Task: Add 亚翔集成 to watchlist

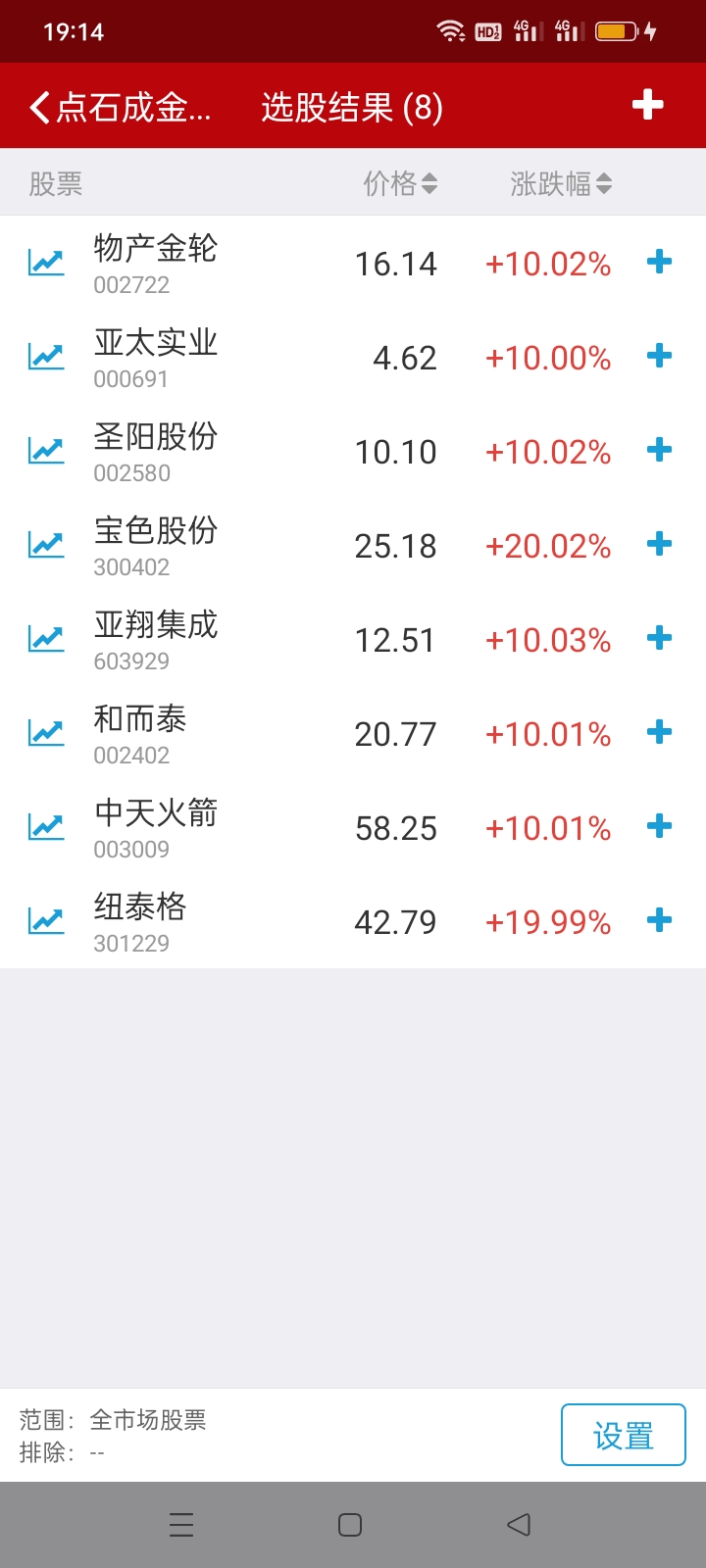Action: (660, 638)
